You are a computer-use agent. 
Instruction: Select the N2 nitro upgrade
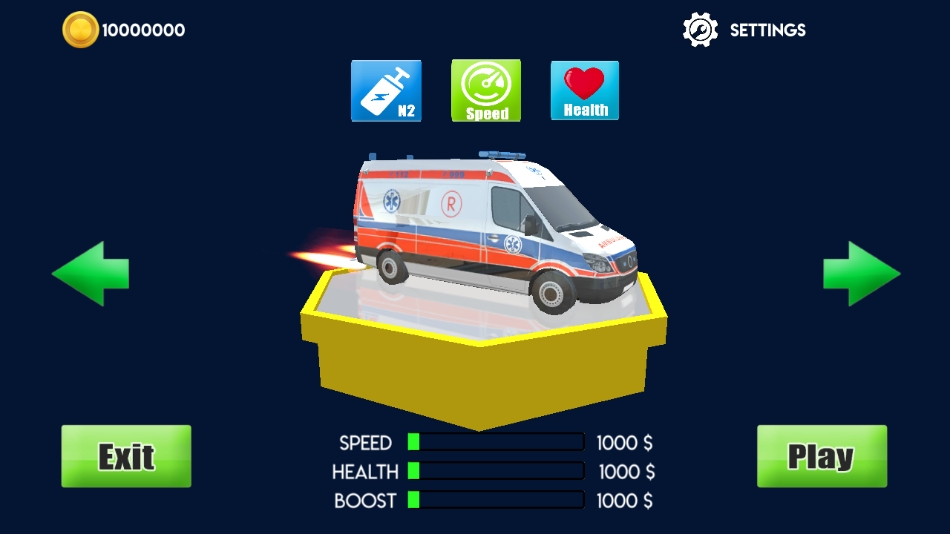point(386,91)
